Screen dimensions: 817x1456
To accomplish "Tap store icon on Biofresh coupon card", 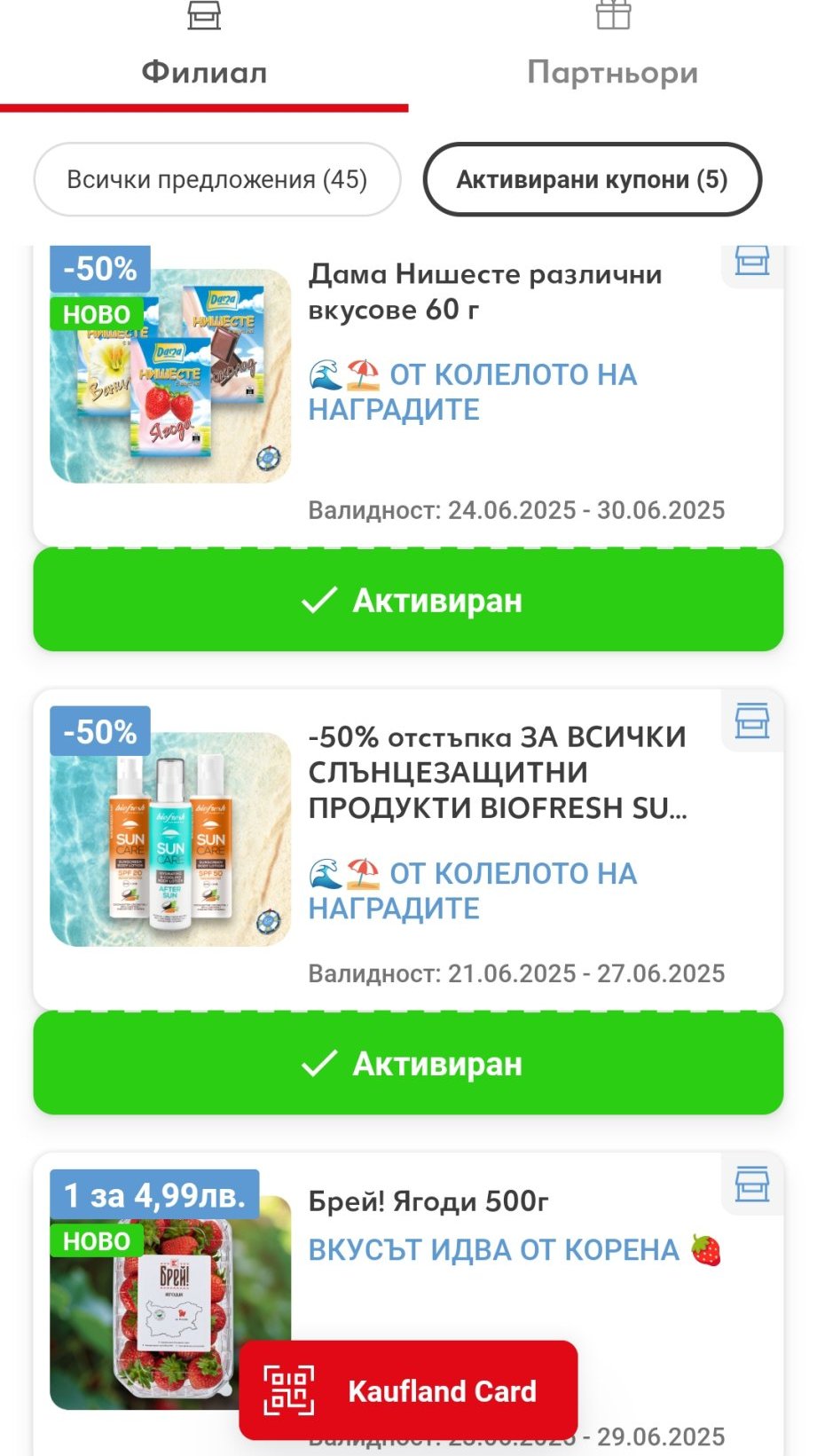I will tap(751, 720).
